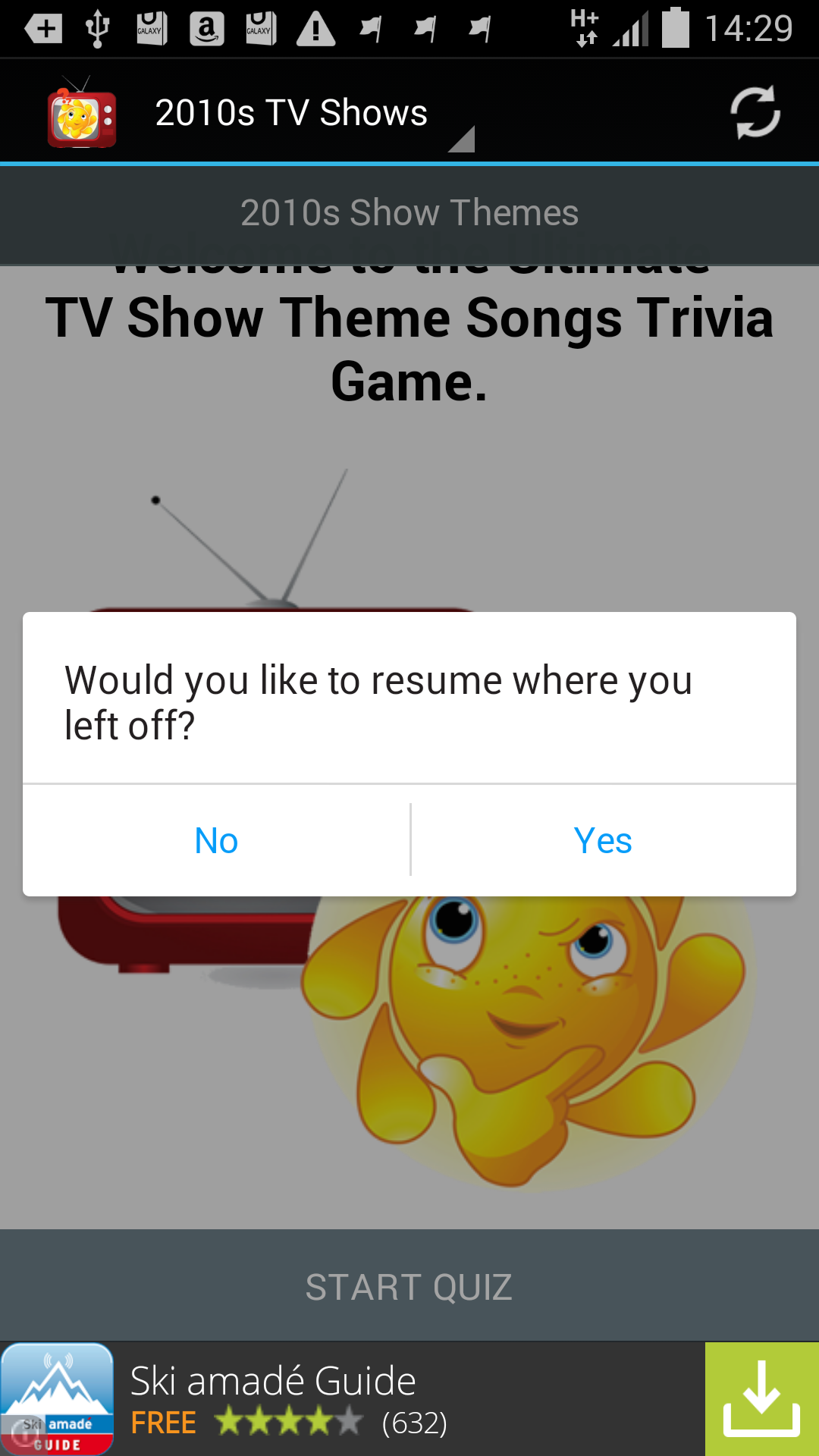Decline resuming by tapping No
Image resolution: width=819 pixels, height=1456 pixels.
216,840
